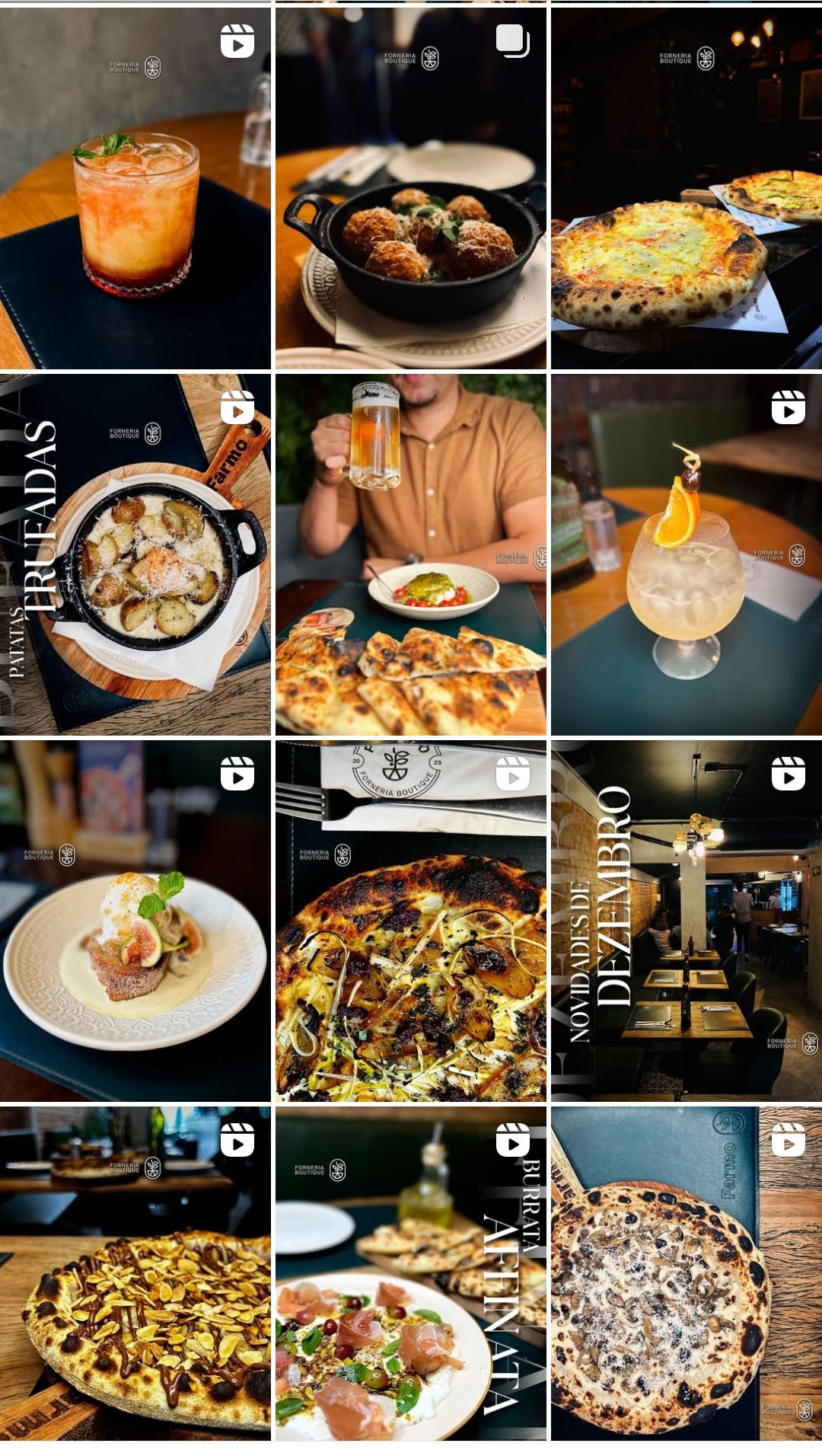Open the orange cocktail with mint reel

tap(135, 188)
